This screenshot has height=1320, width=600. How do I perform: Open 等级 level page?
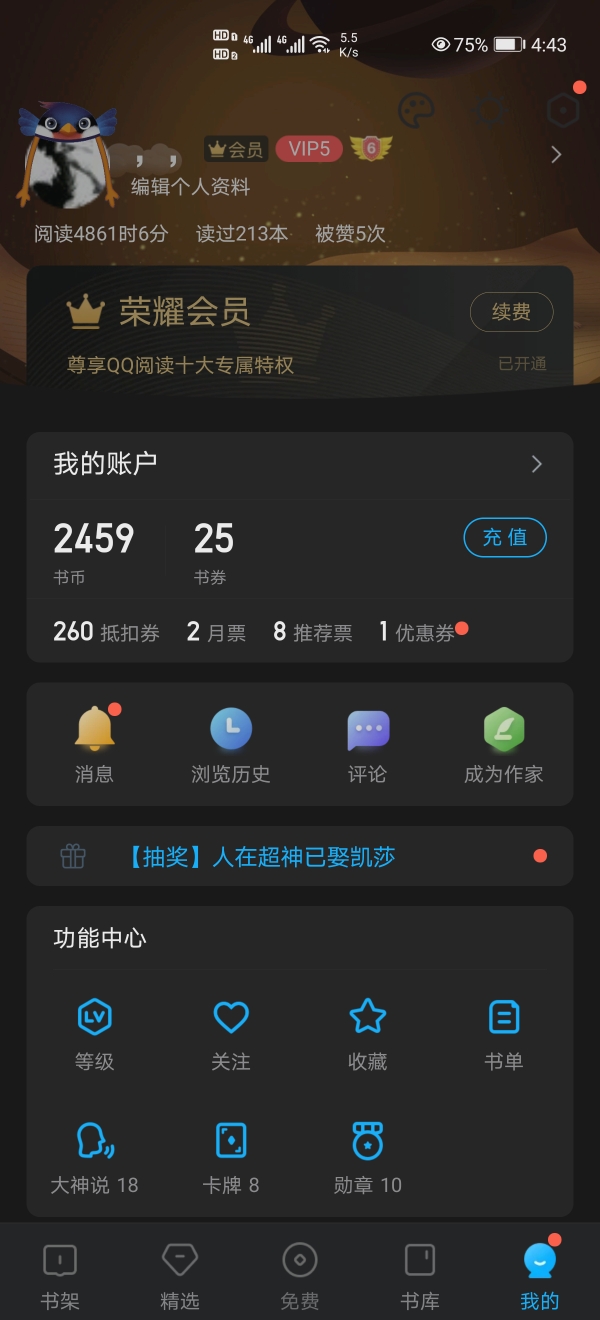pyautogui.click(x=94, y=1033)
